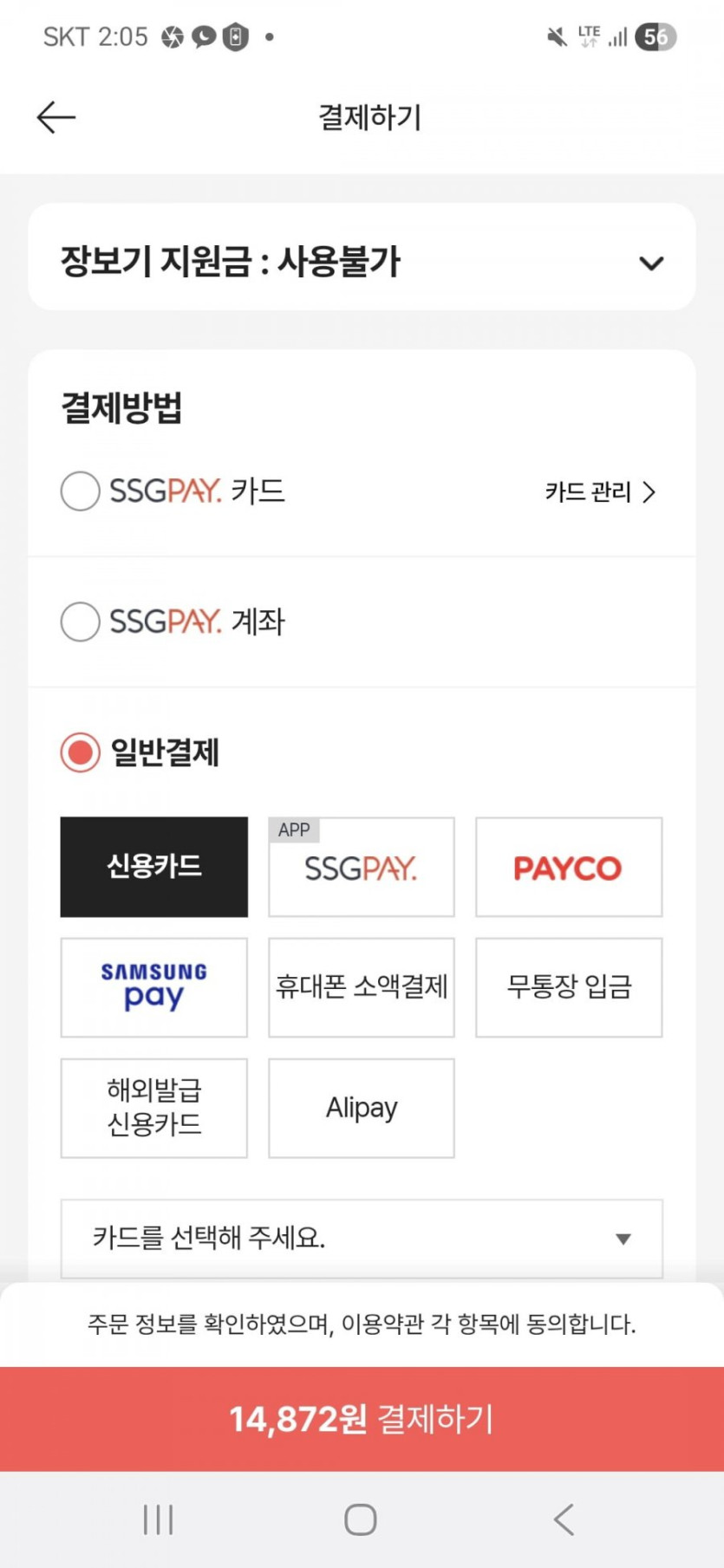The image size is (724, 1568).
Task: Choose SSGPAY APP payment option
Action: [361, 867]
